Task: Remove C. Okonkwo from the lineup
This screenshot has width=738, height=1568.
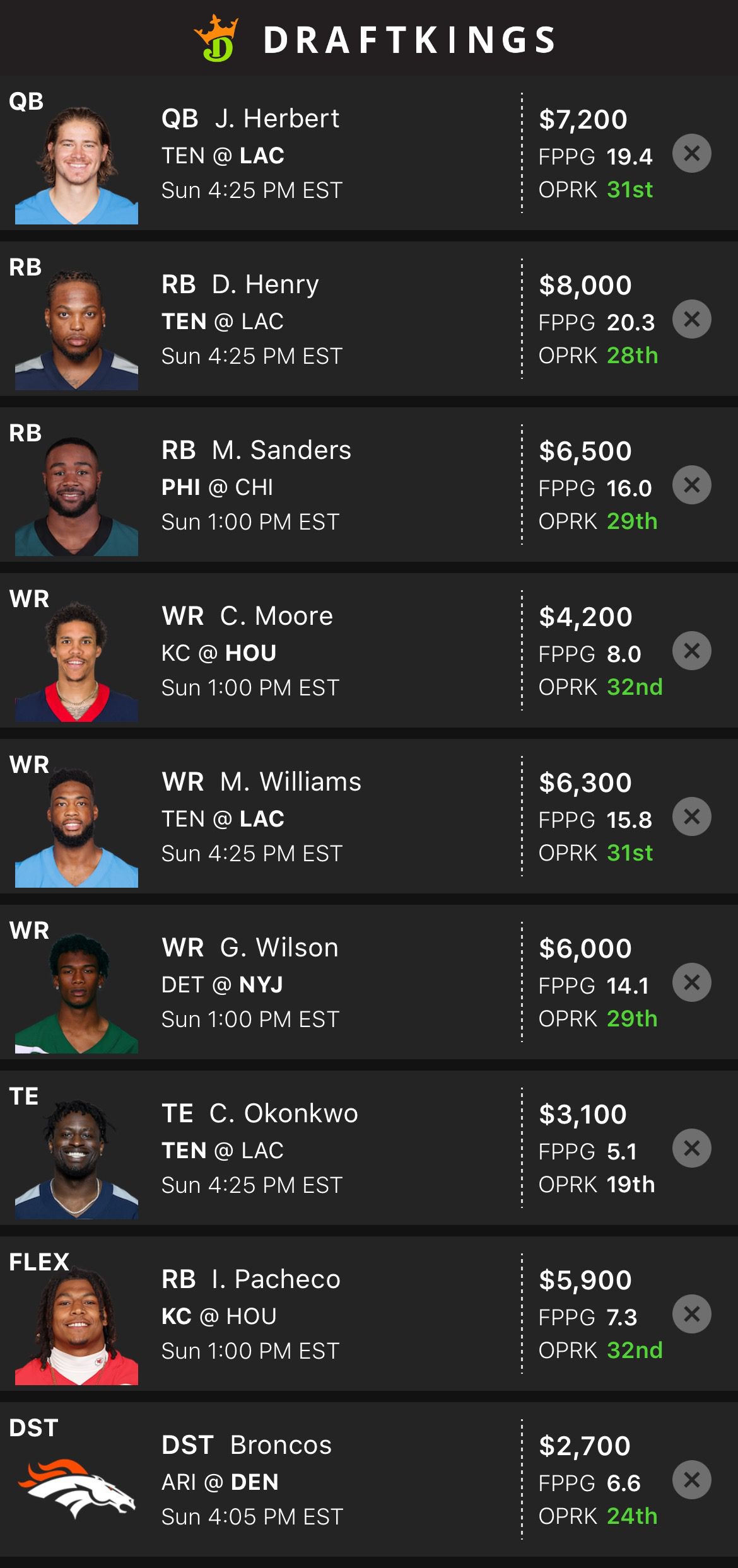Action: pos(691,1148)
